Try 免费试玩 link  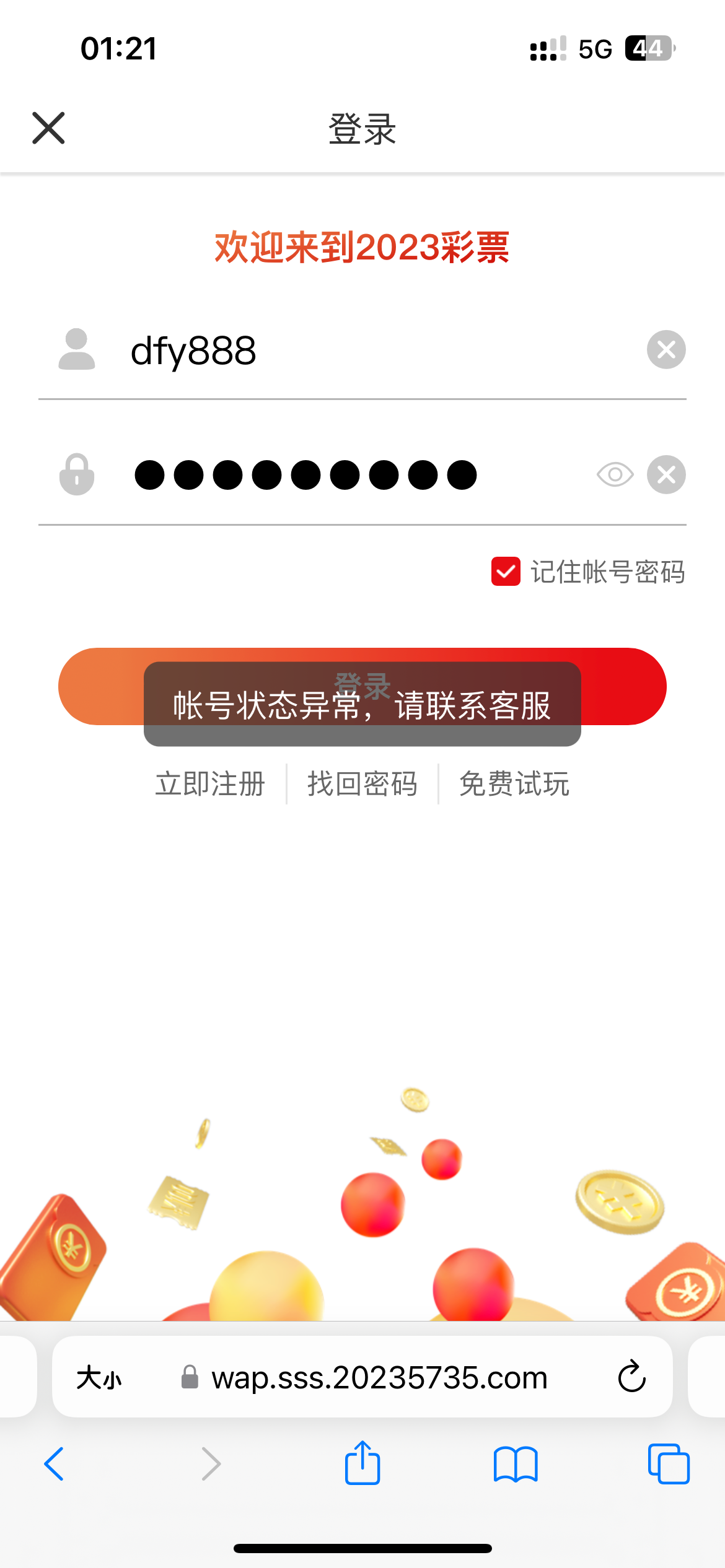pyautogui.click(x=514, y=784)
